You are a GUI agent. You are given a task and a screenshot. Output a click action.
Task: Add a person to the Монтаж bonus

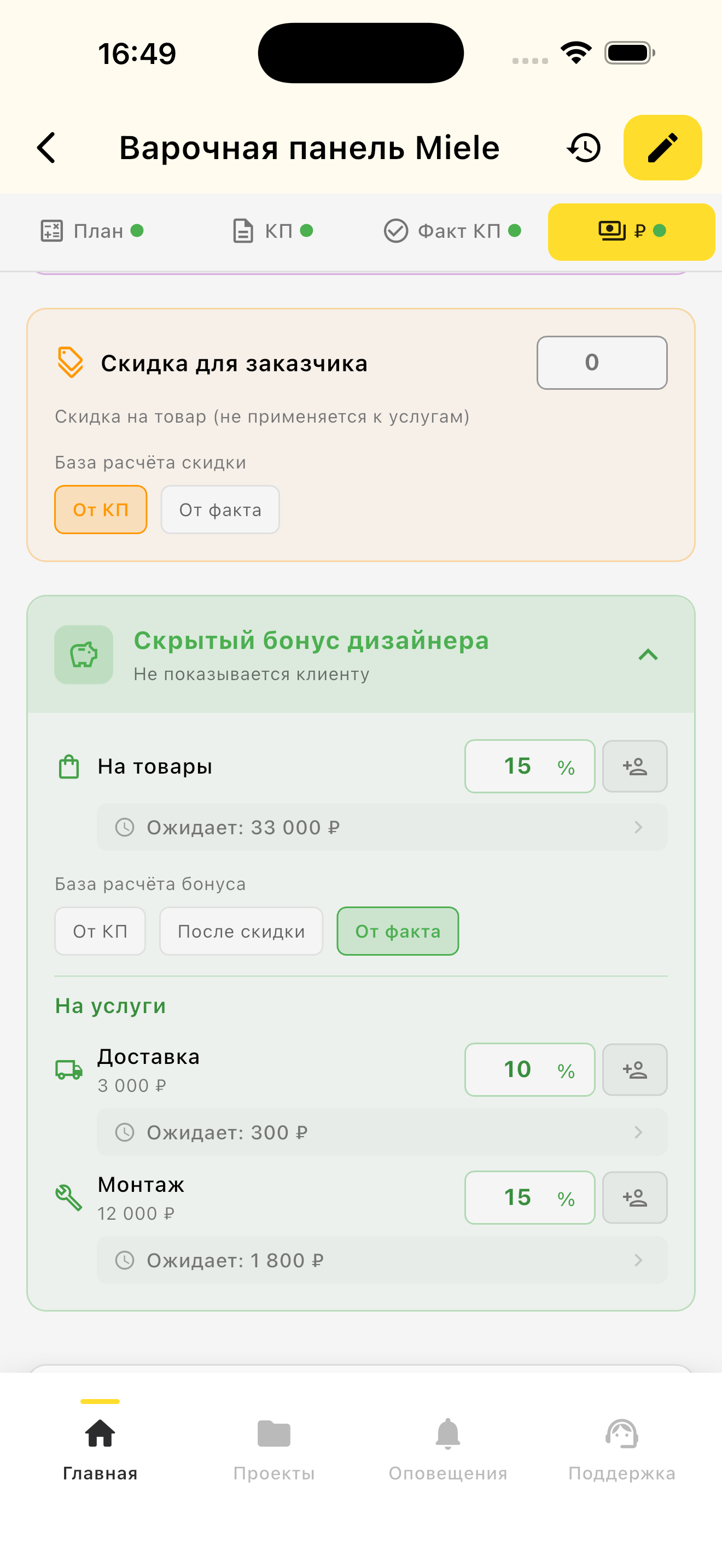[x=634, y=1197]
